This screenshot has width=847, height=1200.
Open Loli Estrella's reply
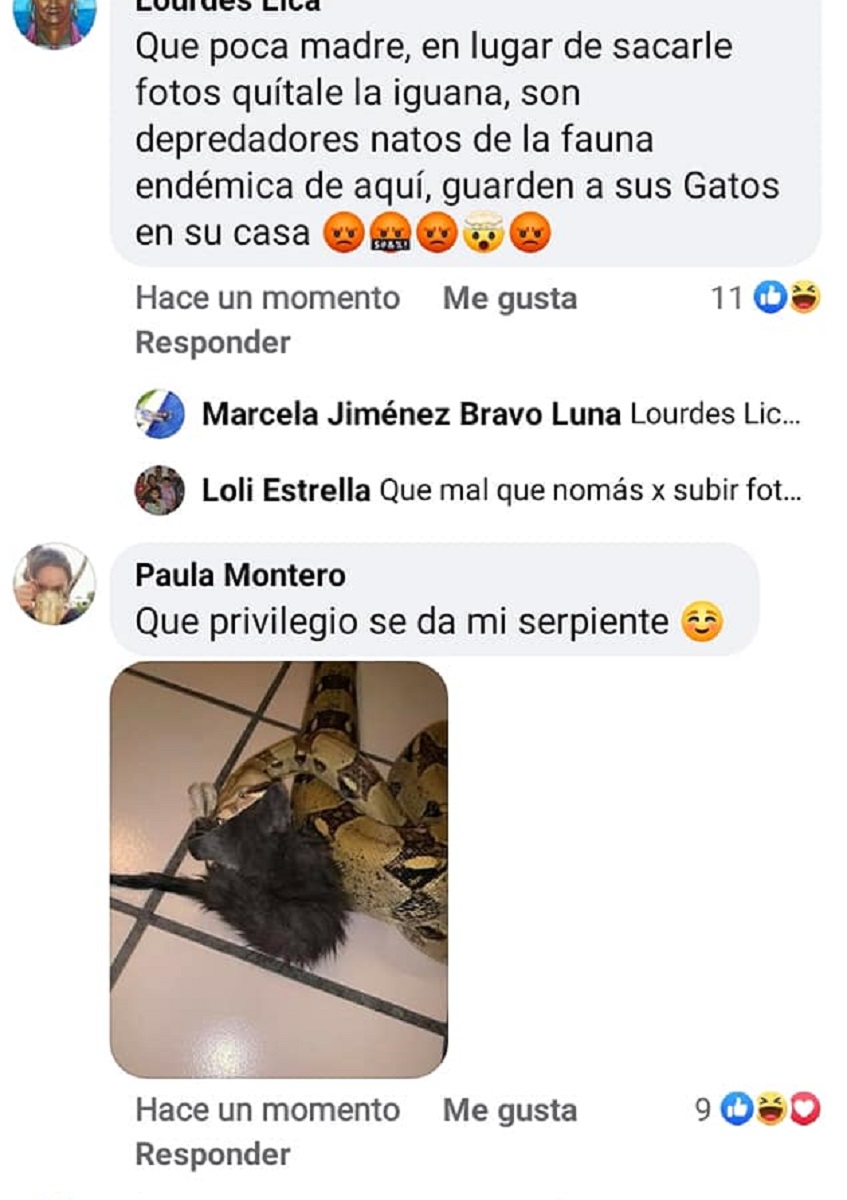[500, 491]
